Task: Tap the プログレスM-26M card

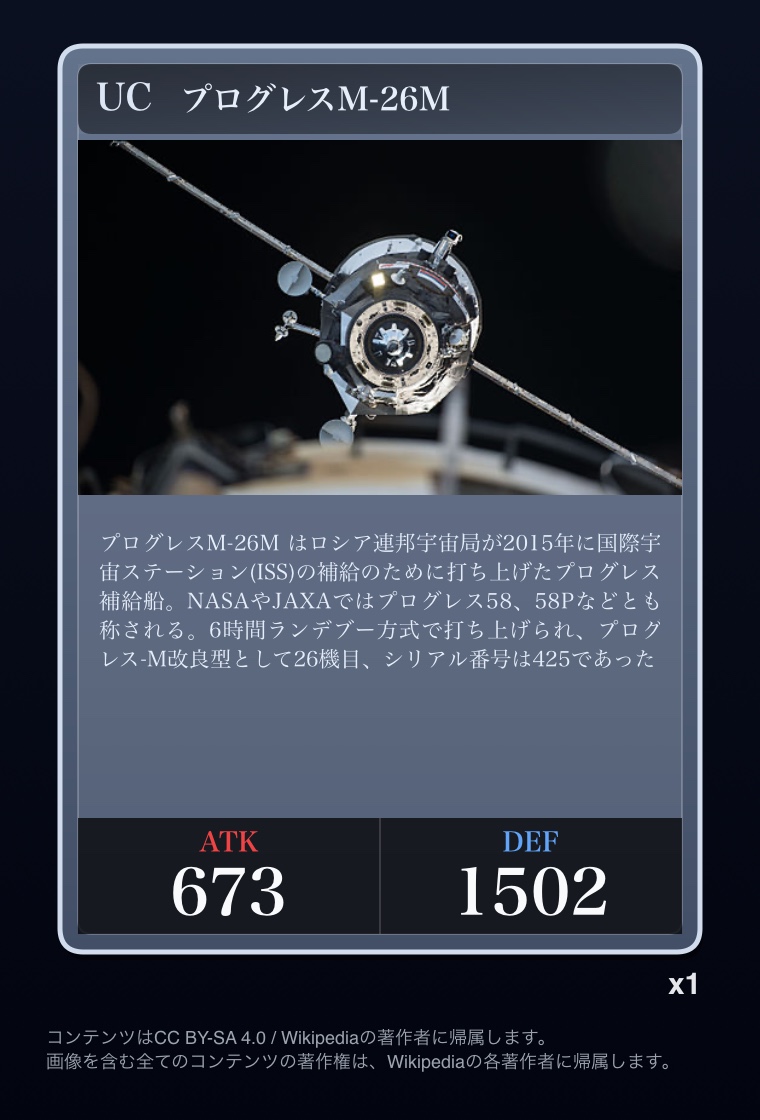Action: click(x=379, y=499)
